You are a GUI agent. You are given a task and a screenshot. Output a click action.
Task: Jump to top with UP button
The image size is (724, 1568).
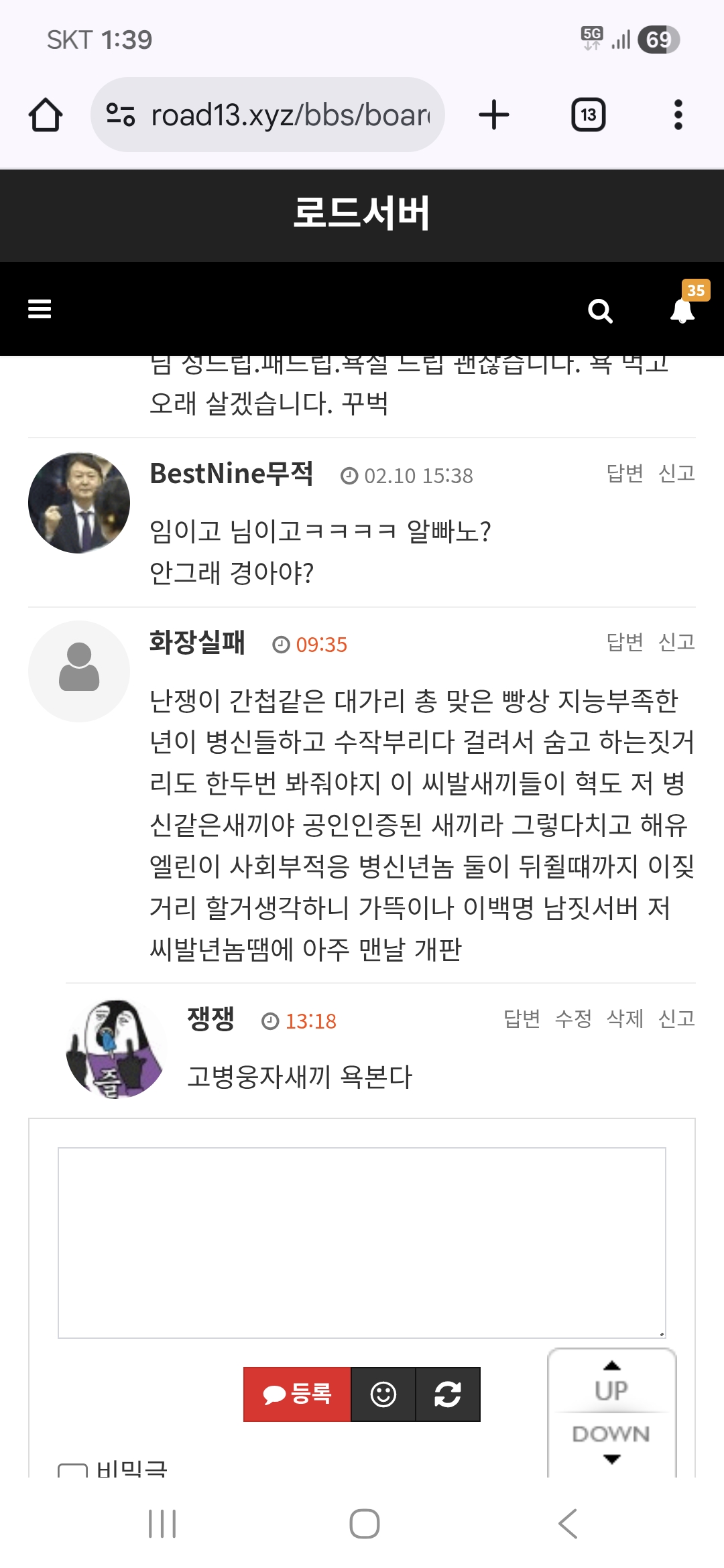(611, 1383)
